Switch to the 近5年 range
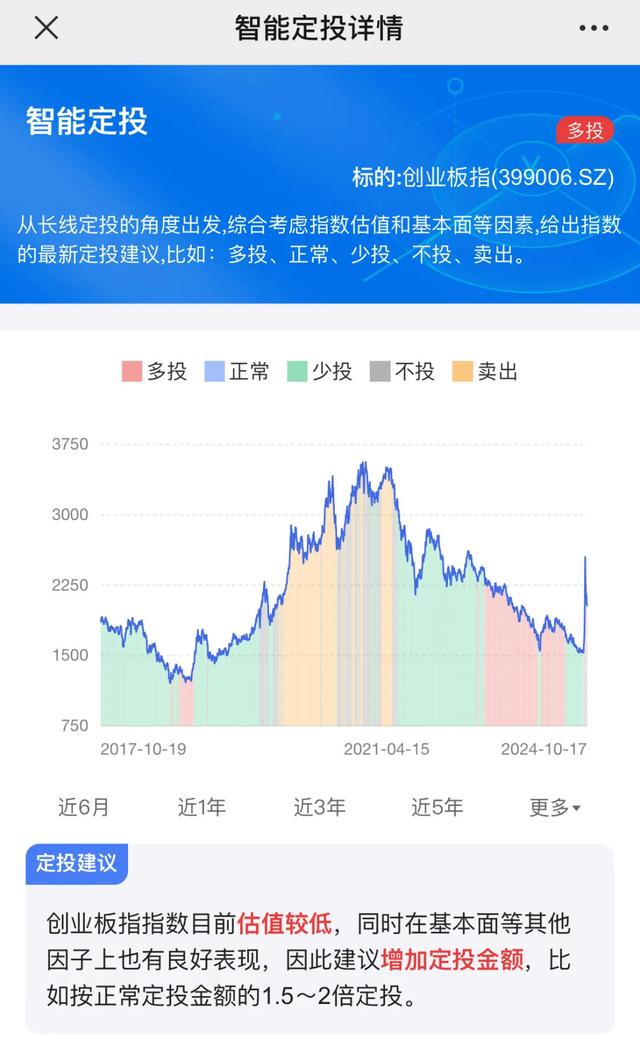Viewport: 640px width, 1039px height. tap(437, 807)
